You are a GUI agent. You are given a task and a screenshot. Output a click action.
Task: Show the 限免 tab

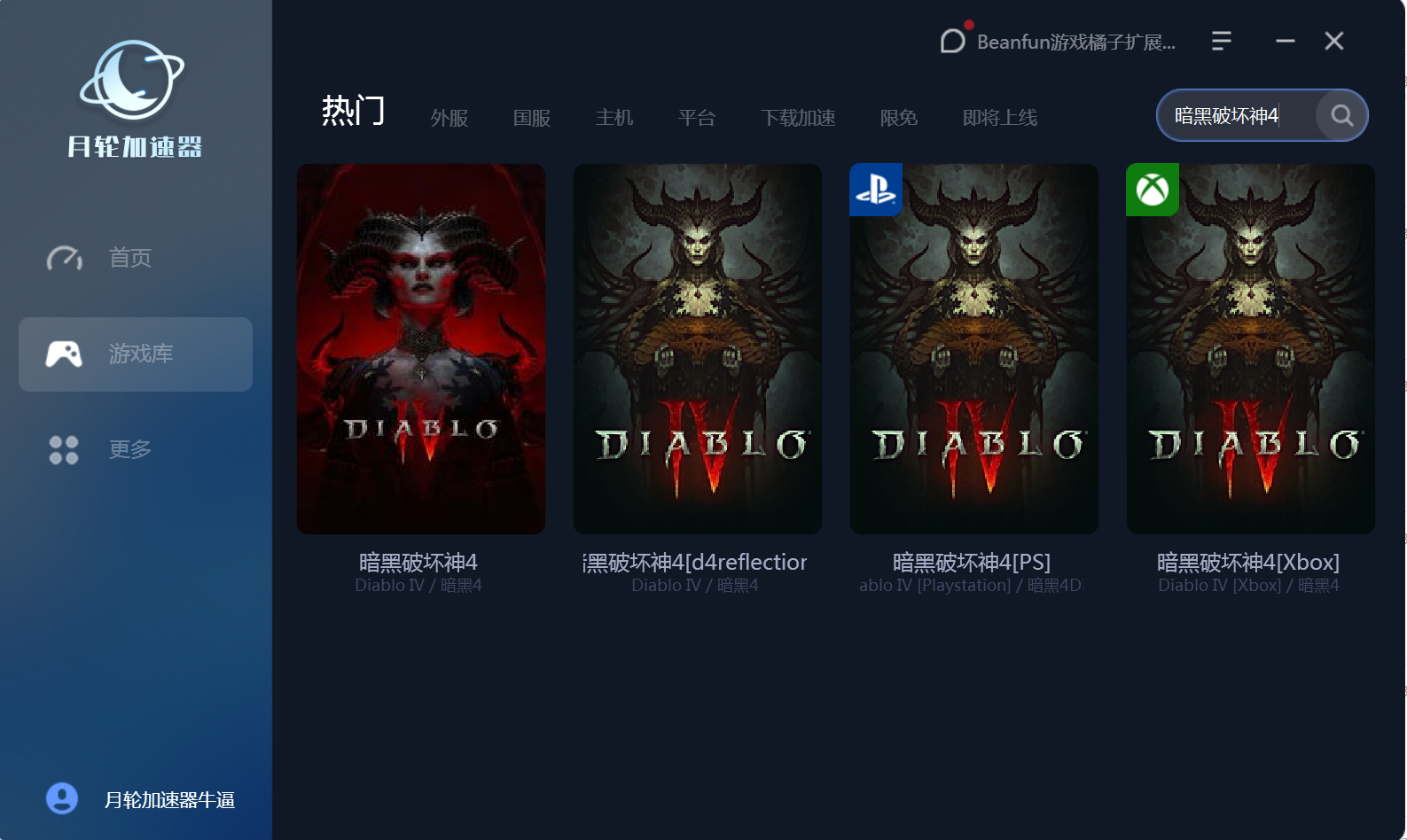pos(898,118)
